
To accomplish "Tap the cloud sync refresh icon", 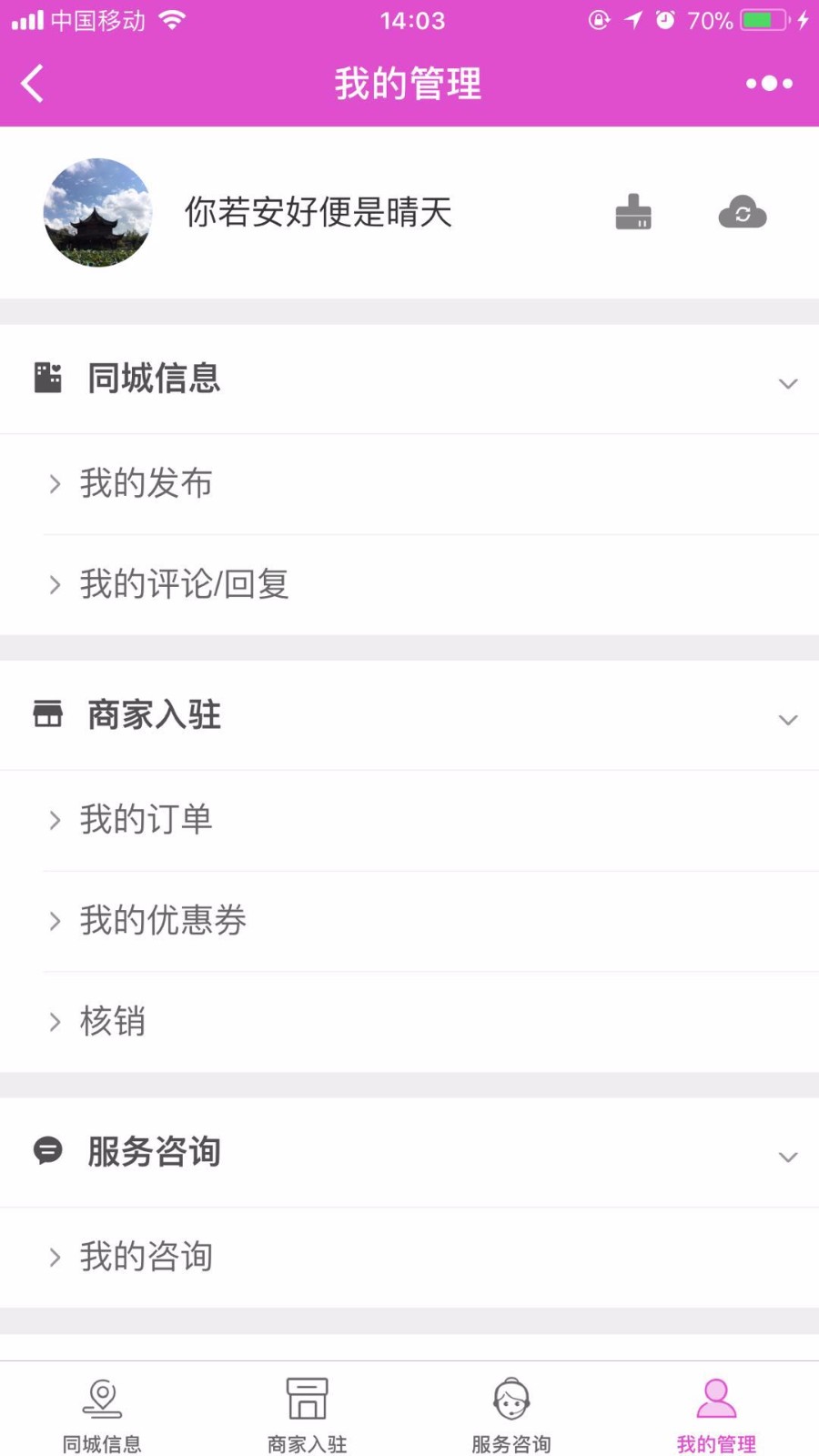I will point(743,212).
